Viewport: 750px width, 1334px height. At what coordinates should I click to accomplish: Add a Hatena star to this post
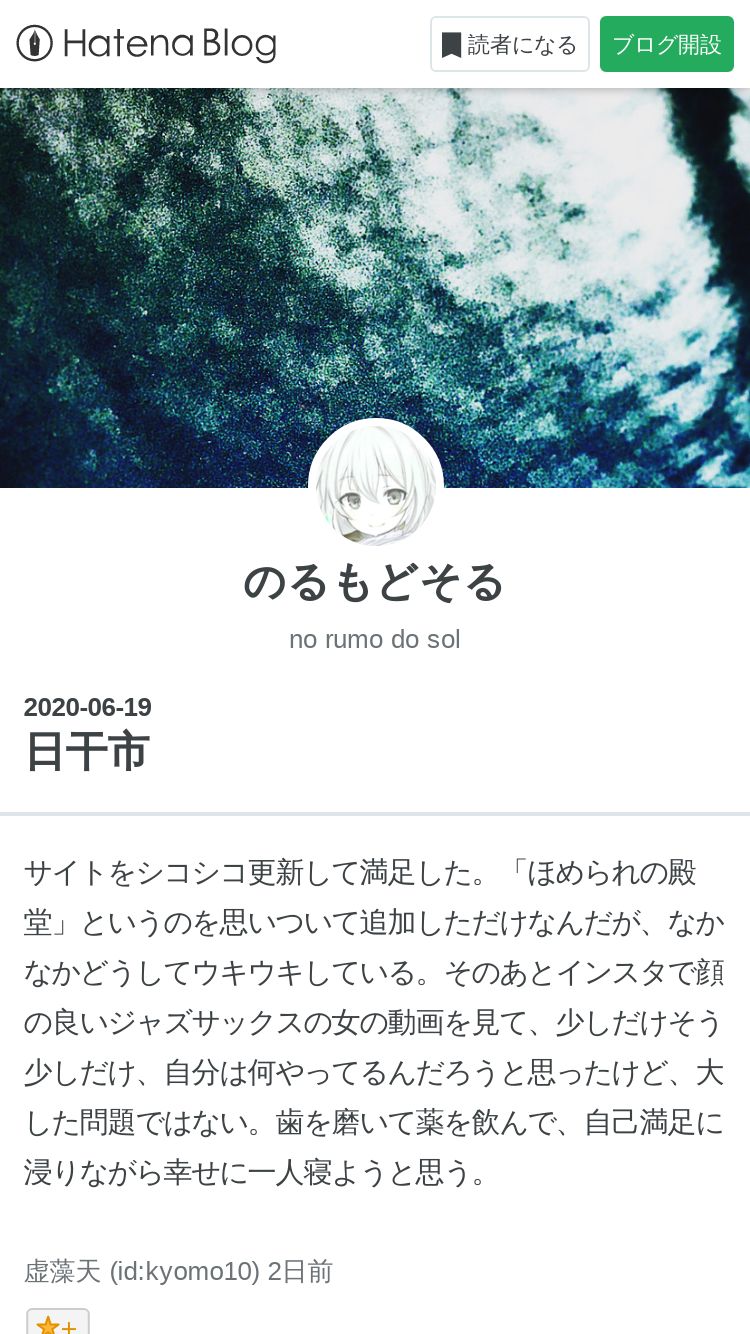click(x=58, y=1322)
